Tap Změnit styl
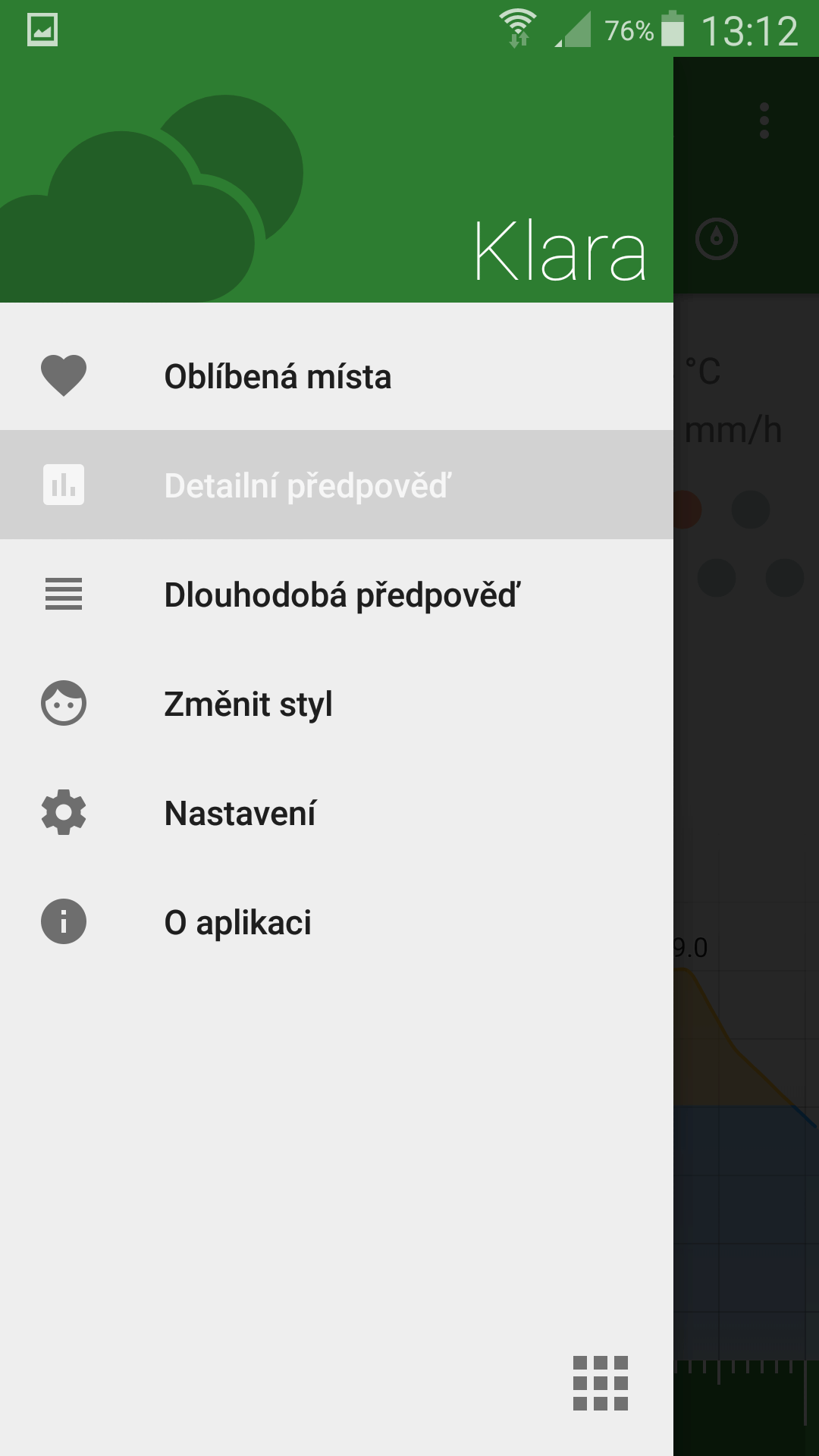 [337, 704]
